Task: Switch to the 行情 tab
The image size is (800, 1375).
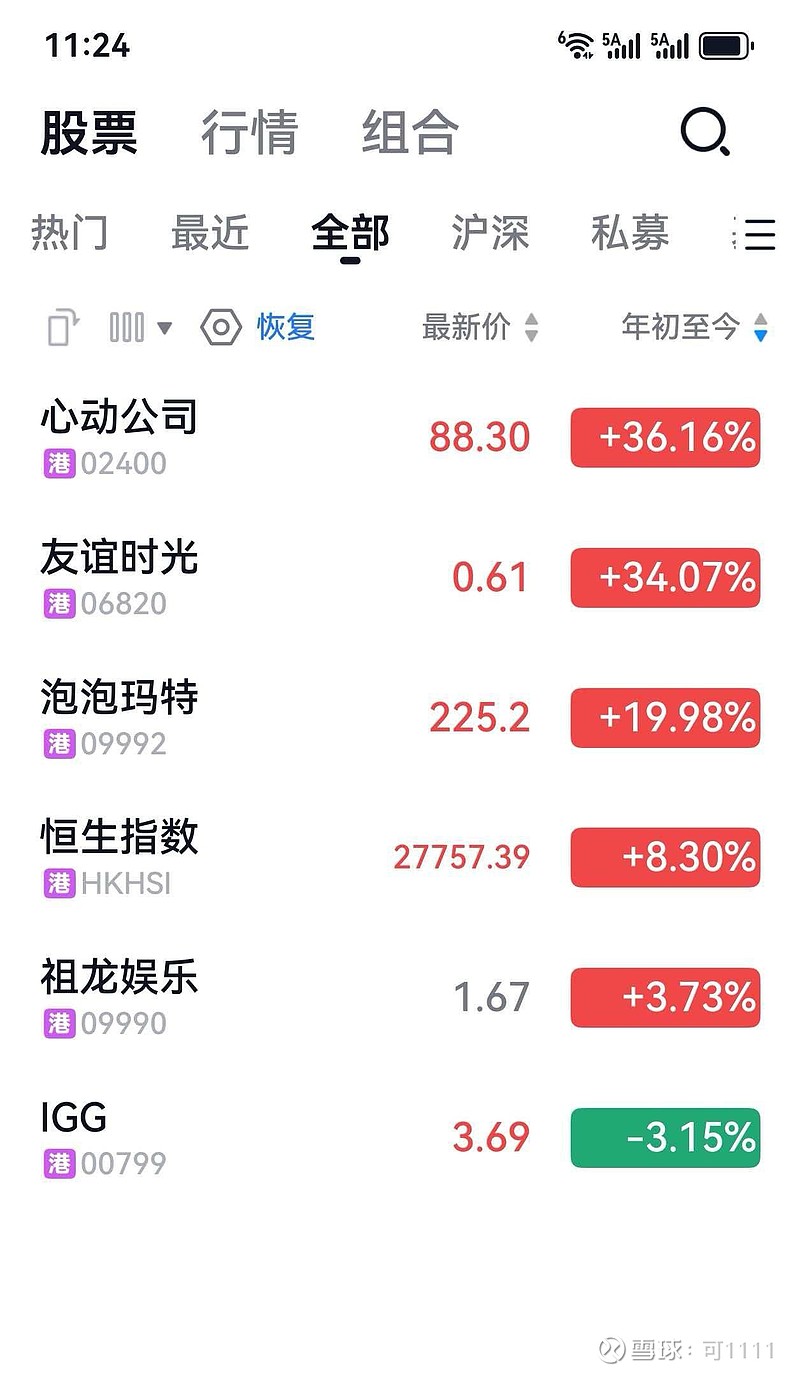Action: 250,133
